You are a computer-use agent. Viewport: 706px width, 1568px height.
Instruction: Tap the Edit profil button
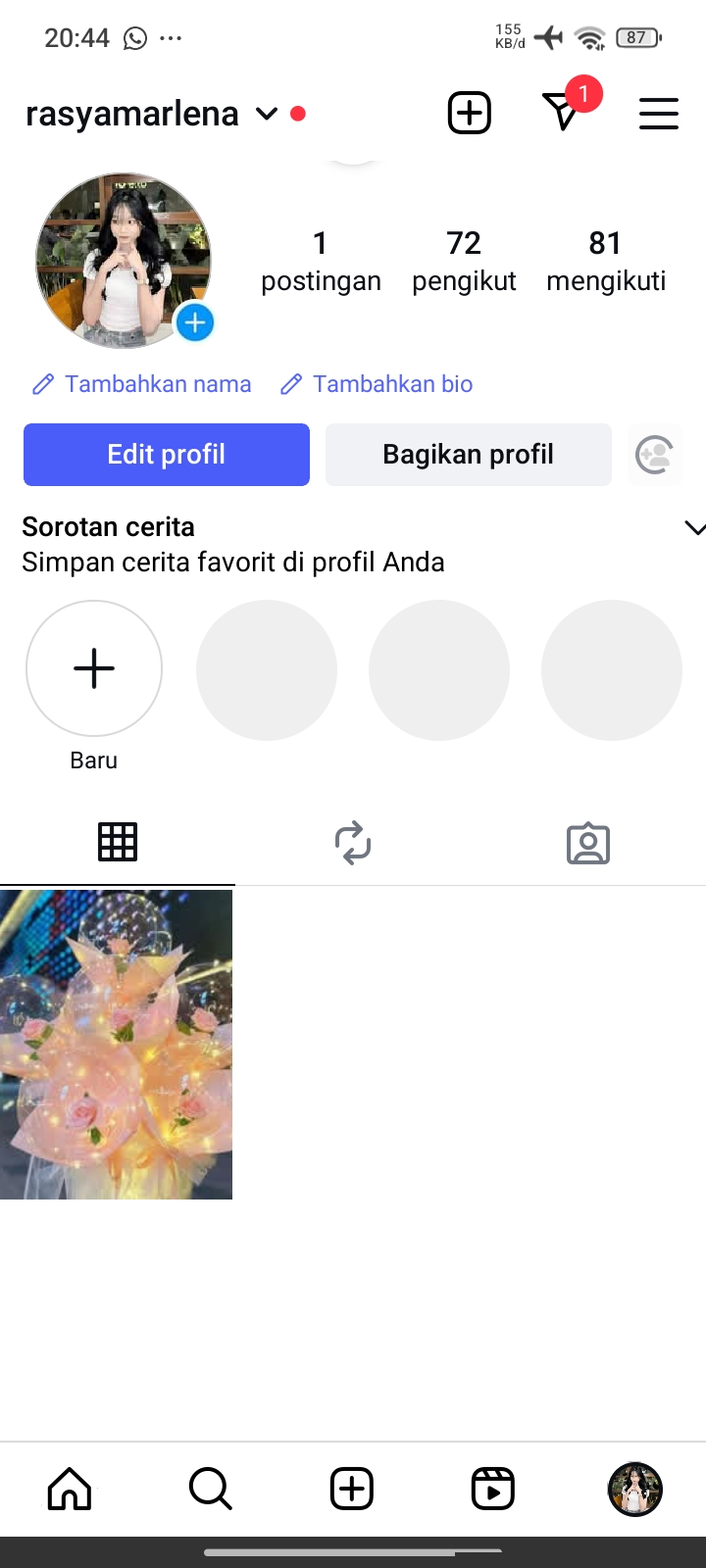(x=167, y=455)
